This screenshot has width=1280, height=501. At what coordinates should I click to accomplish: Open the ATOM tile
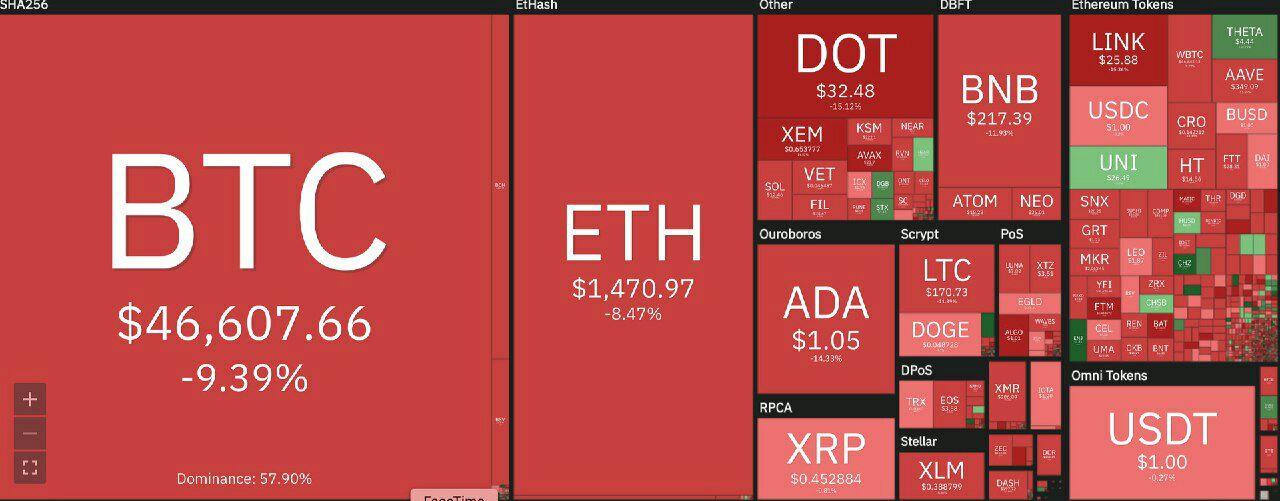click(974, 203)
